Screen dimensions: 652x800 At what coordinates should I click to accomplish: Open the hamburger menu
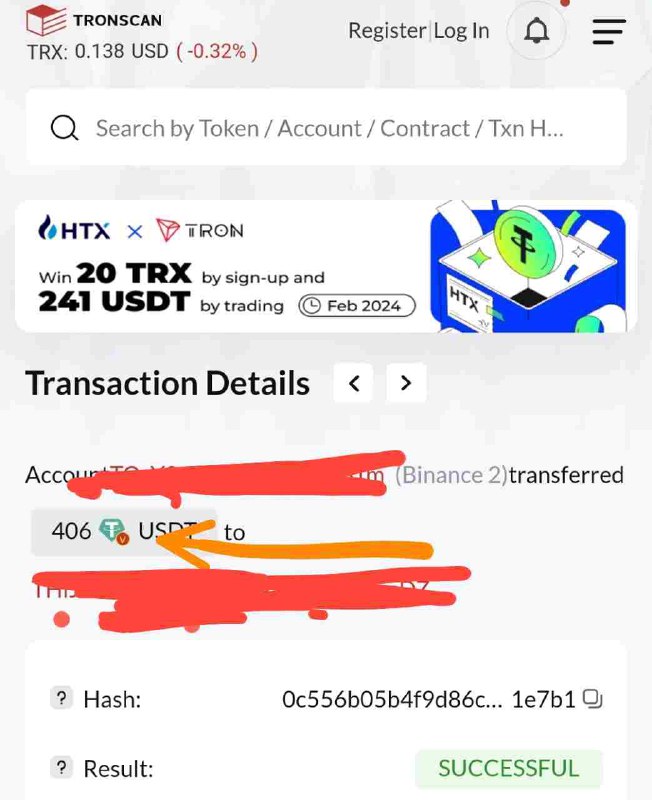click(608, 32)
